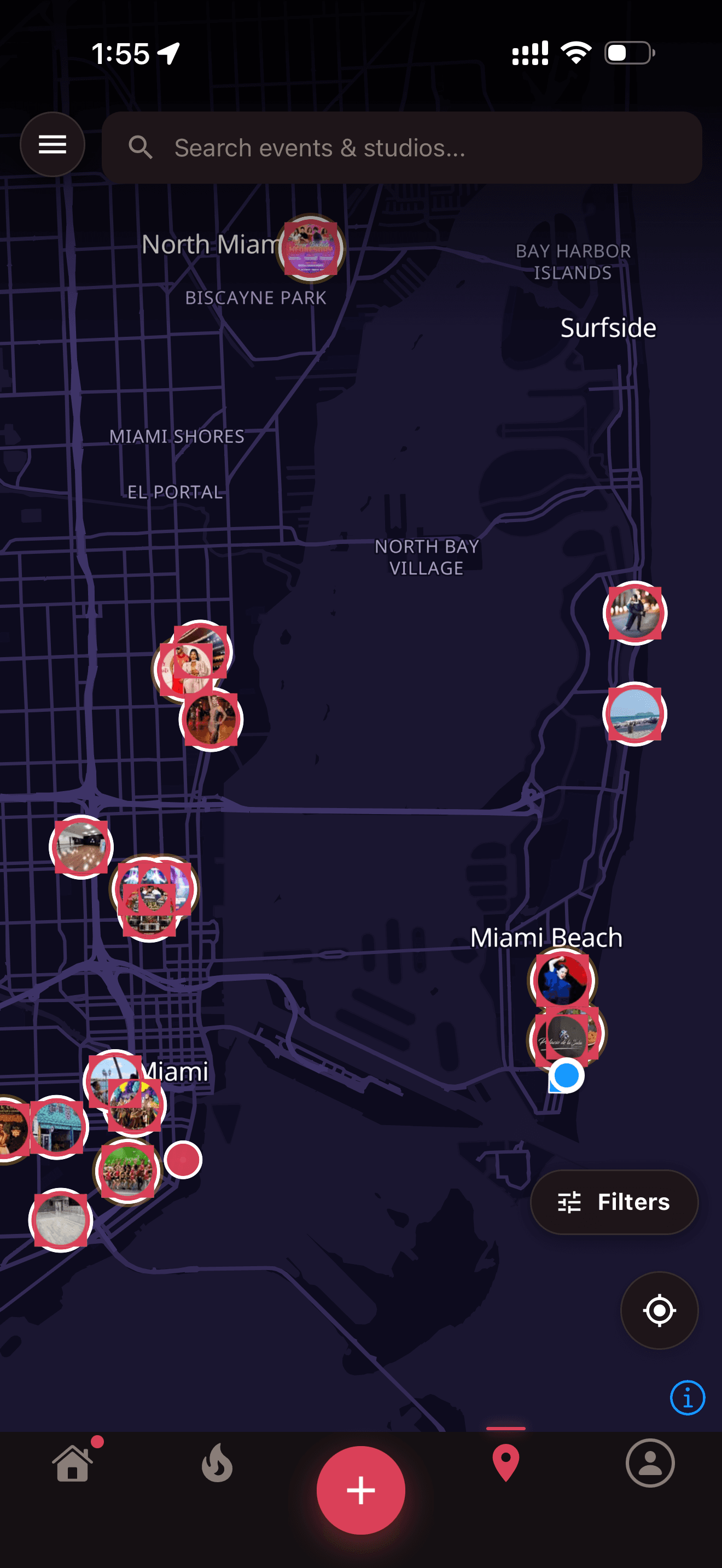Viewport: 722px width, 1568px height.
Task: Open the event pin near North Miami
Action: coord(311,249)
